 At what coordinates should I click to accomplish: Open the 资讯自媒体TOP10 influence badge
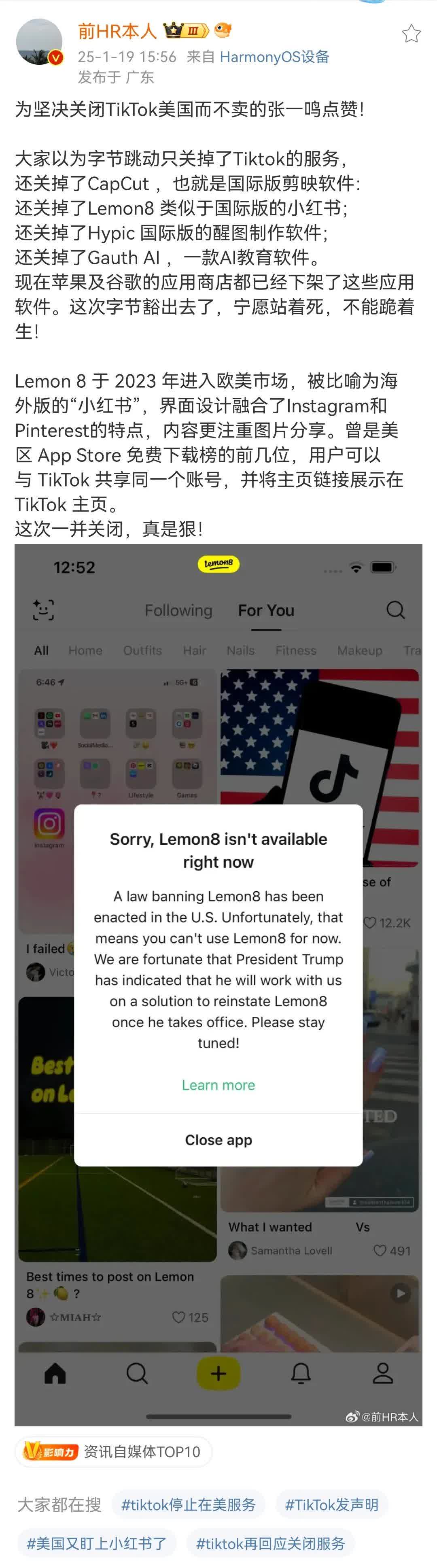[113, 1452]
